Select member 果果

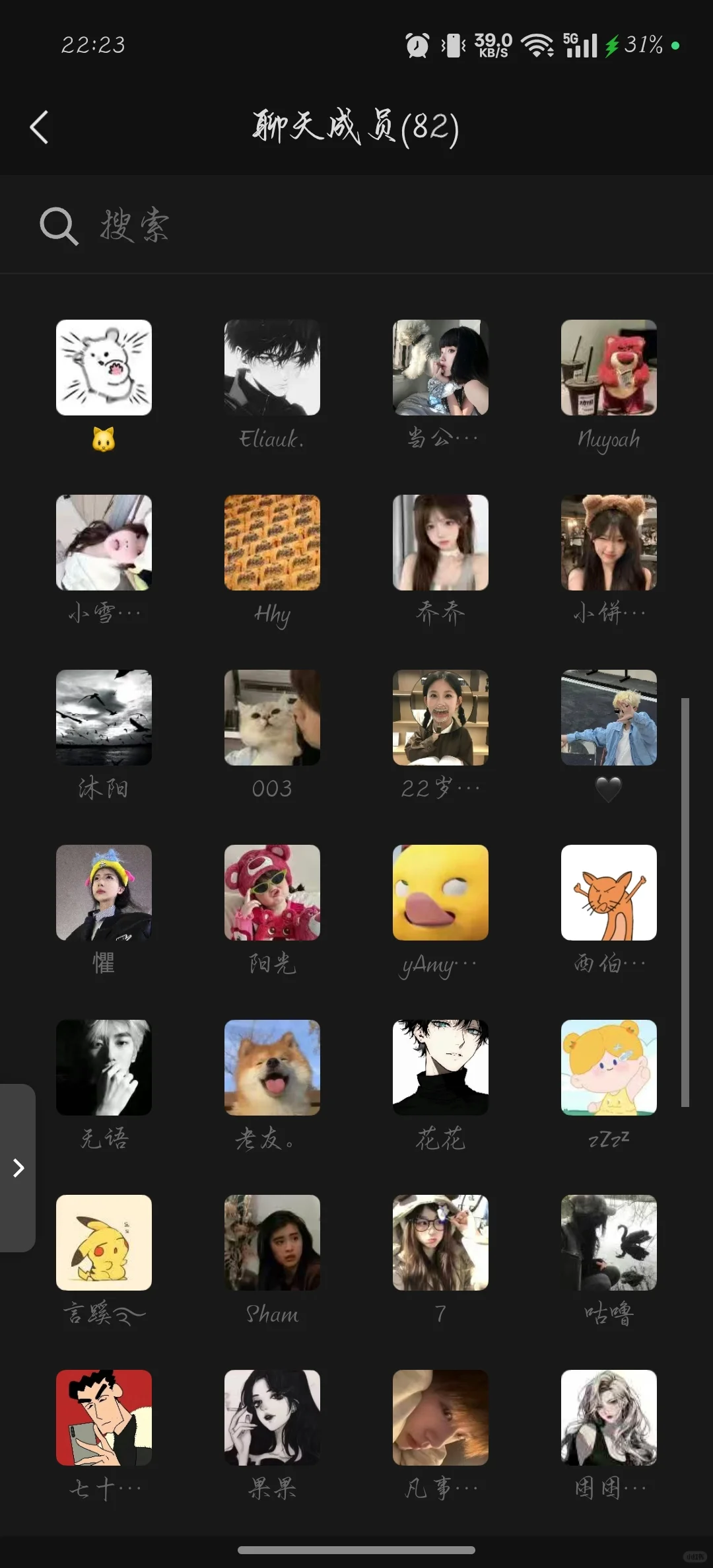[x=272, y=1418]
